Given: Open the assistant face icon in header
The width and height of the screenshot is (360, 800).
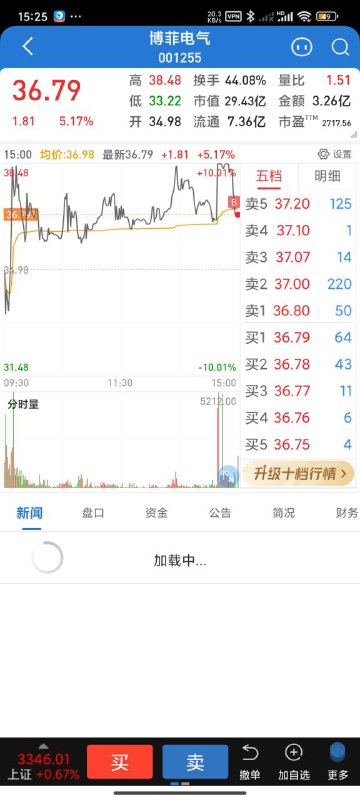Looking at the screenshot, I should coord(301,47).
